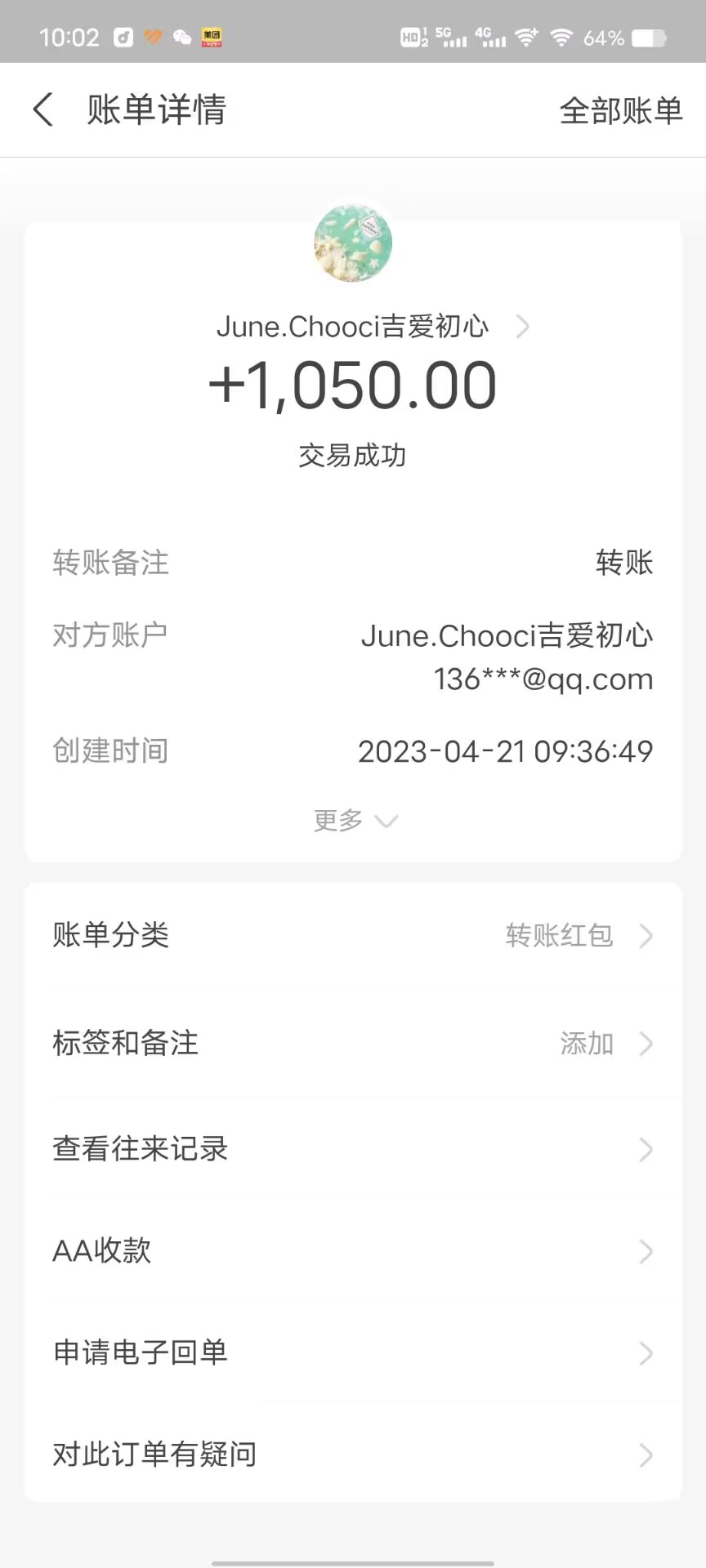
Task: Tap the back arrow to leave bill details
Action: pos(42,109)
